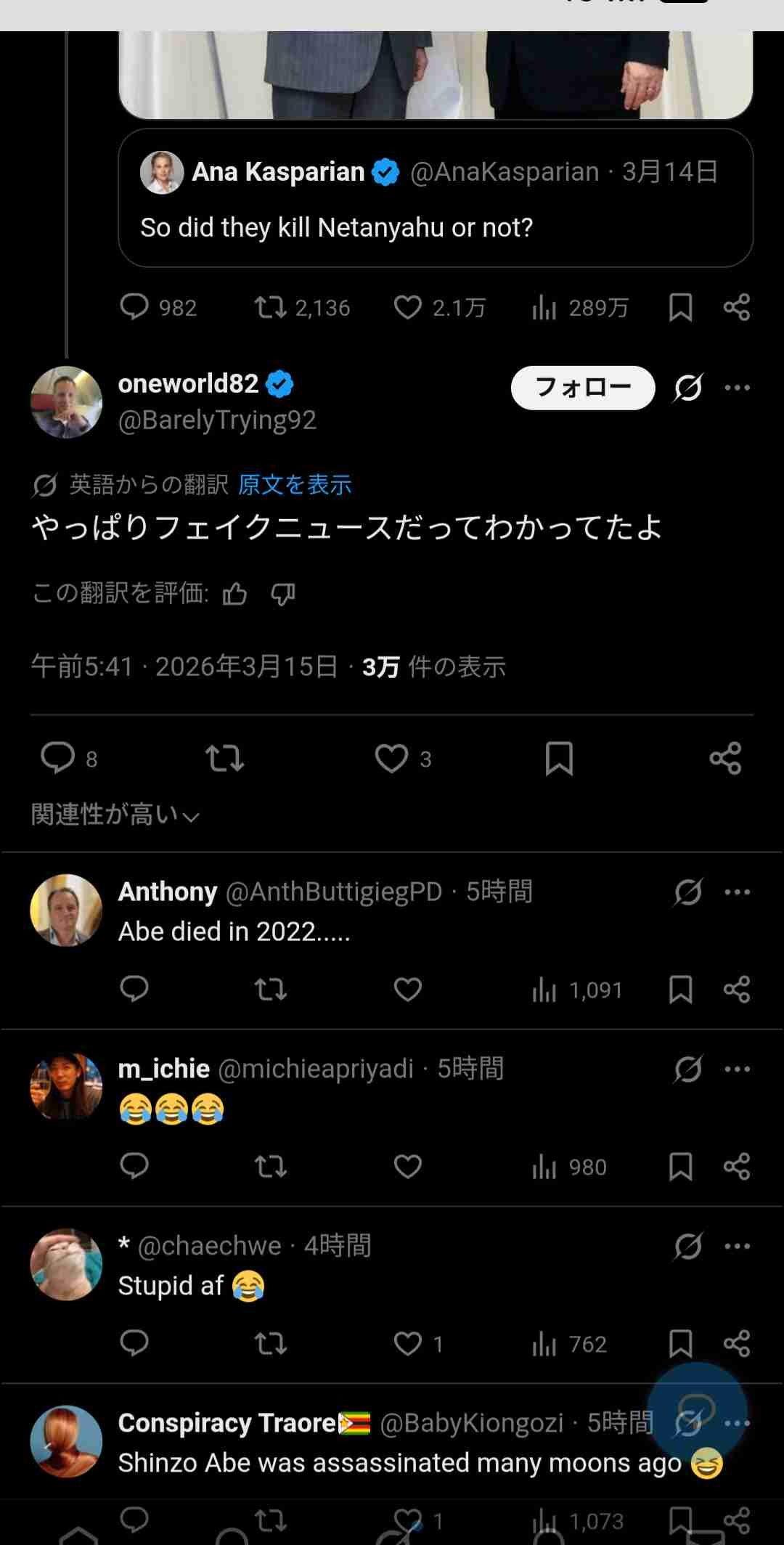Image resolution: width=784 pixels, height=1545 pixels.
Task: Share oneworld82's post
Action: point(725,759)
